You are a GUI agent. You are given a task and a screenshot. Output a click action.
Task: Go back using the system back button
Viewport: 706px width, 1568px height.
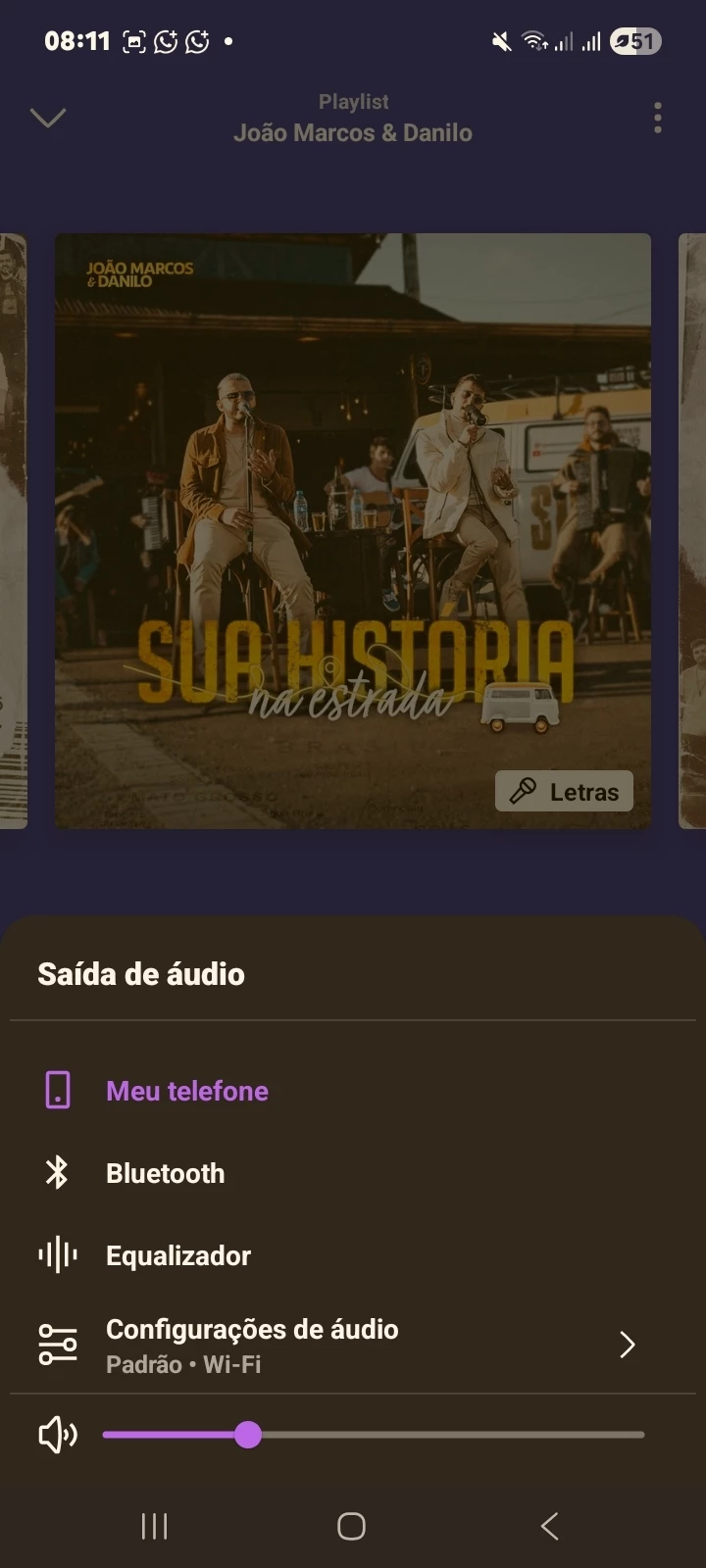(x=550, y=1526)
